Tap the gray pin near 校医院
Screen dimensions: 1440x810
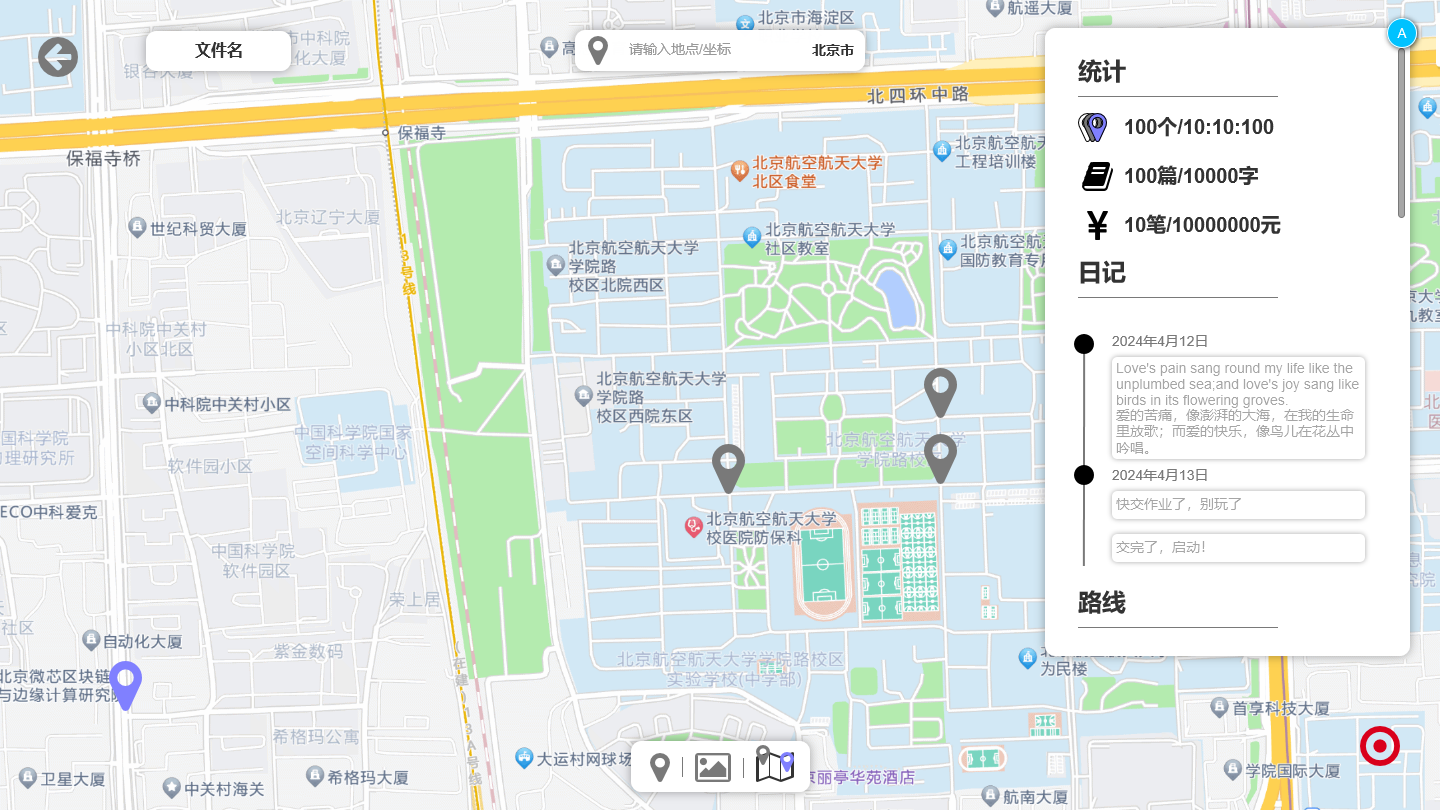[x=728, y=467]
